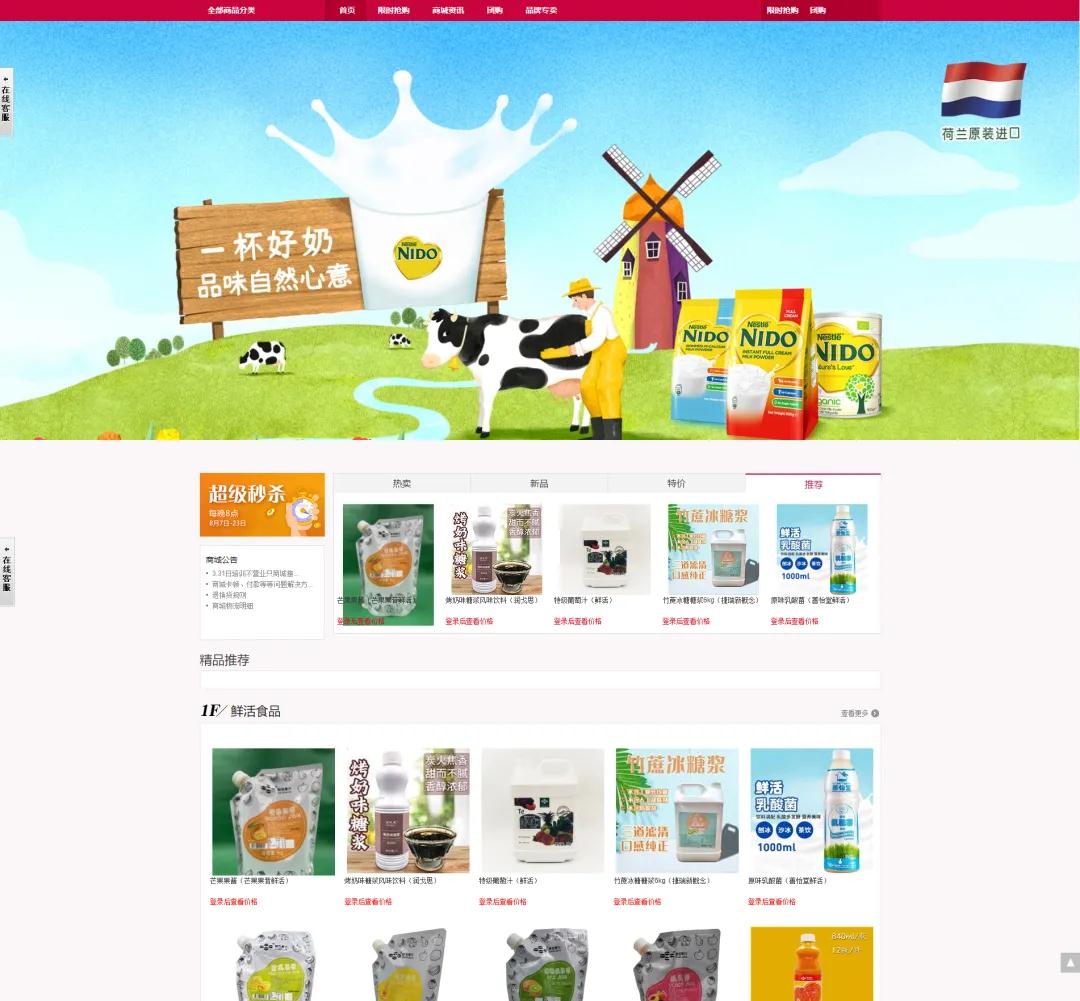The height and width of the screenshot is (1001, 1080).
Task: Open 特级葡萄汁 in the 推荐 tab
Action: [x=604, y=550]
